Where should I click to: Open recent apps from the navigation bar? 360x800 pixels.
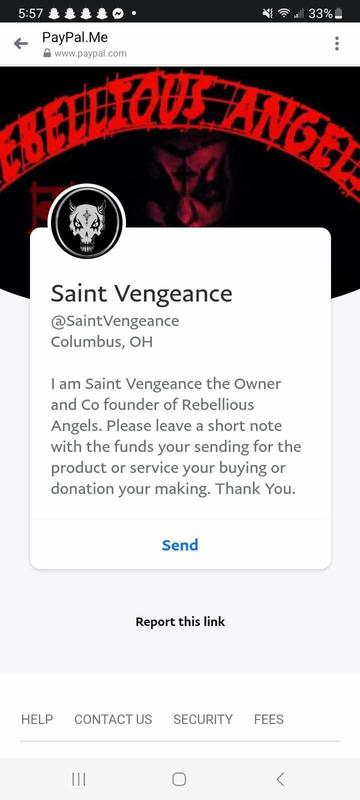click(x=79, y=779)
